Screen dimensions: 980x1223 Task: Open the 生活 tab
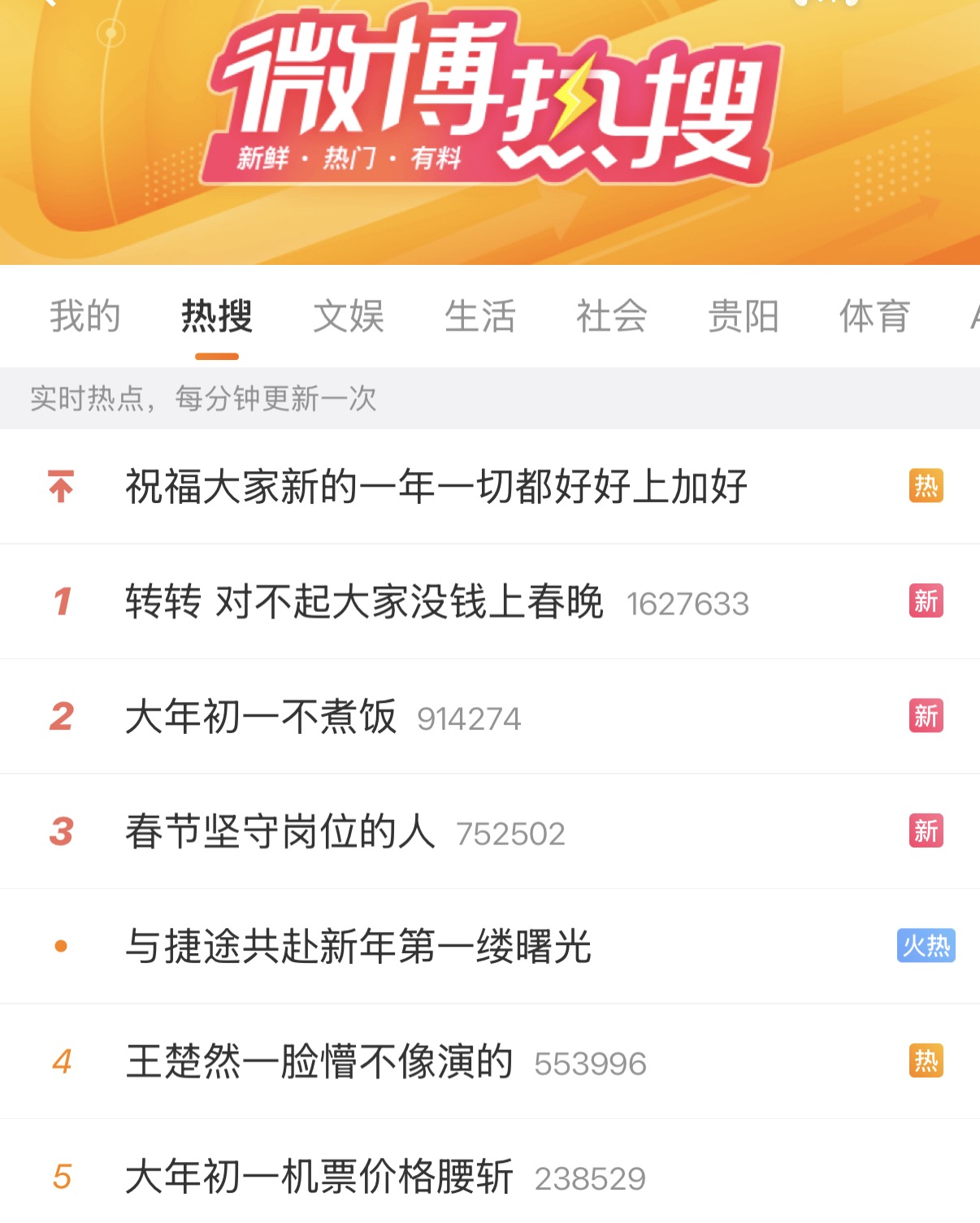coord(480,316)
